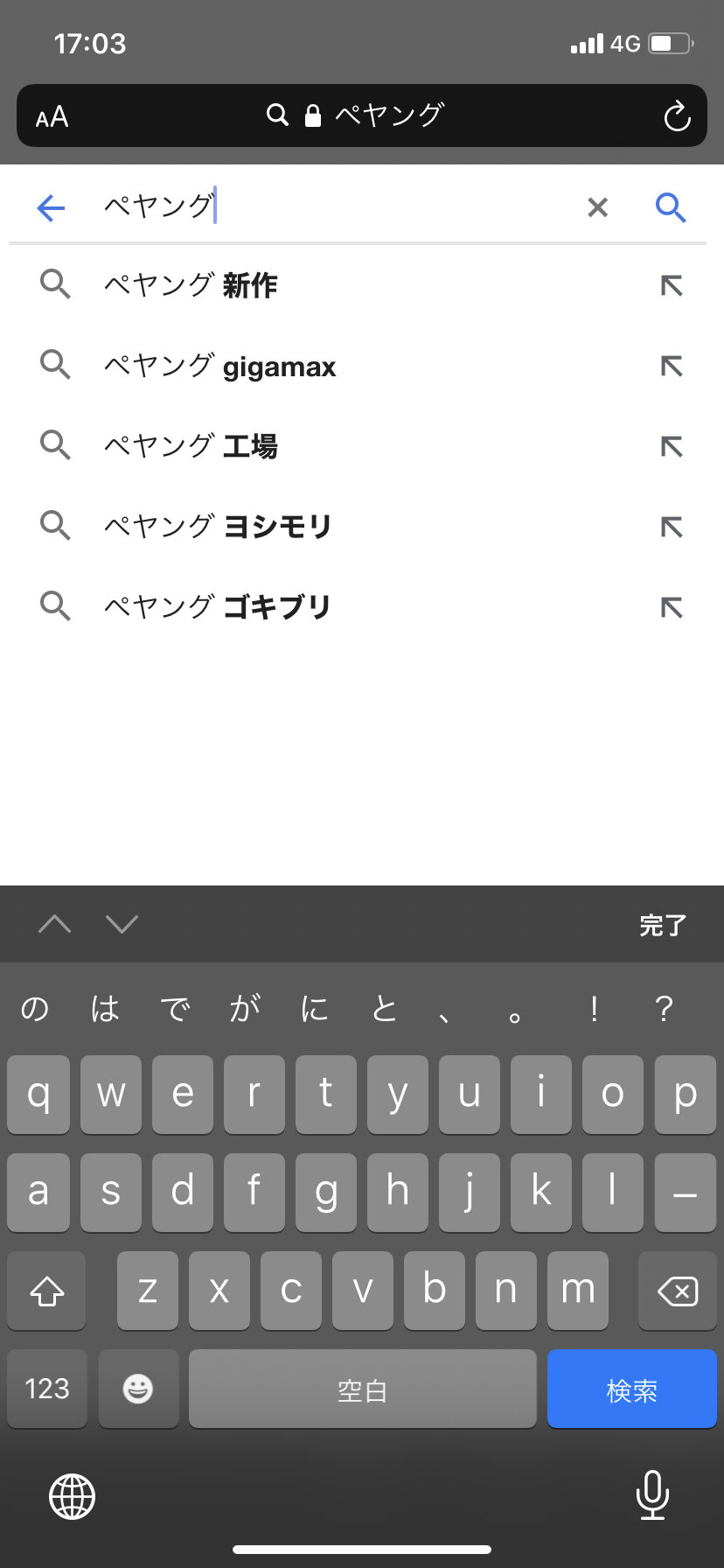Viewport: 724px width, 1568px height.
Task: Fill the search box with ペヤング ゴキブリ using its arrow
Action: pos(672,607)
